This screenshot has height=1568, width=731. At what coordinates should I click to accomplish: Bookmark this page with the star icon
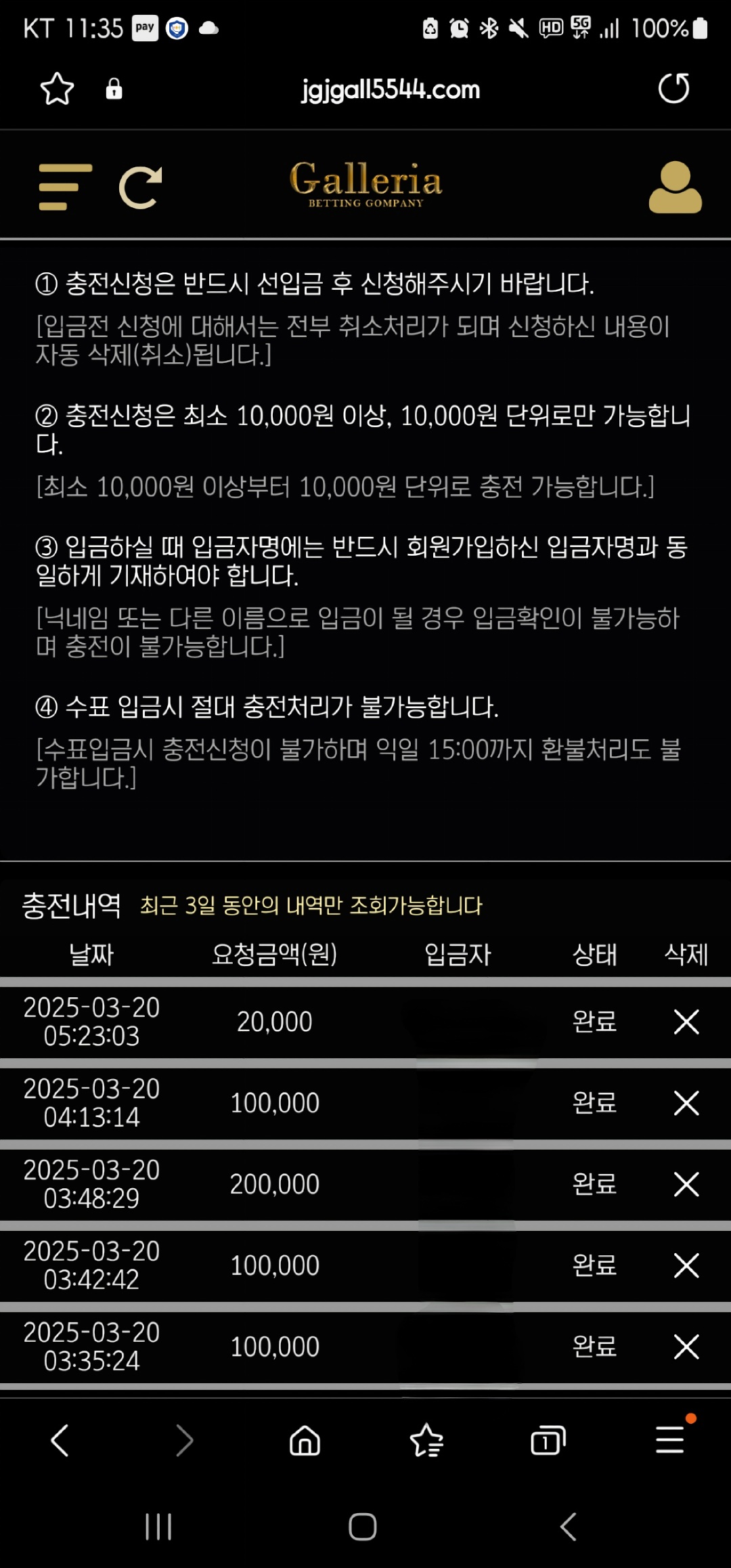tap(57, 89)
